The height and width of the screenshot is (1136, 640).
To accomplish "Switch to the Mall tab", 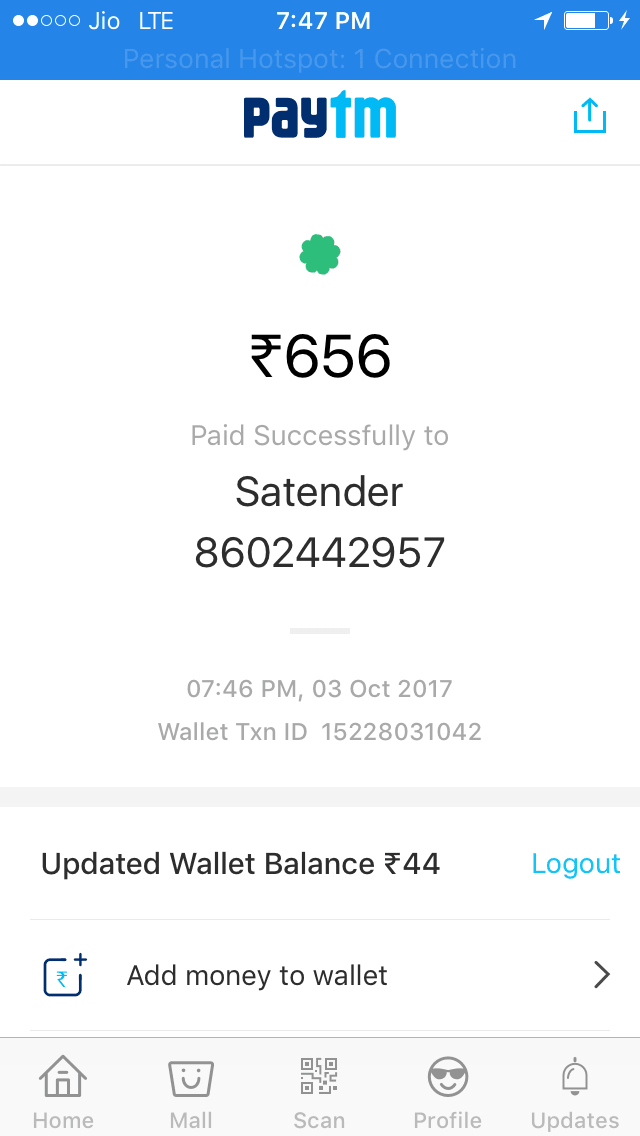I will click(191, 1092).
